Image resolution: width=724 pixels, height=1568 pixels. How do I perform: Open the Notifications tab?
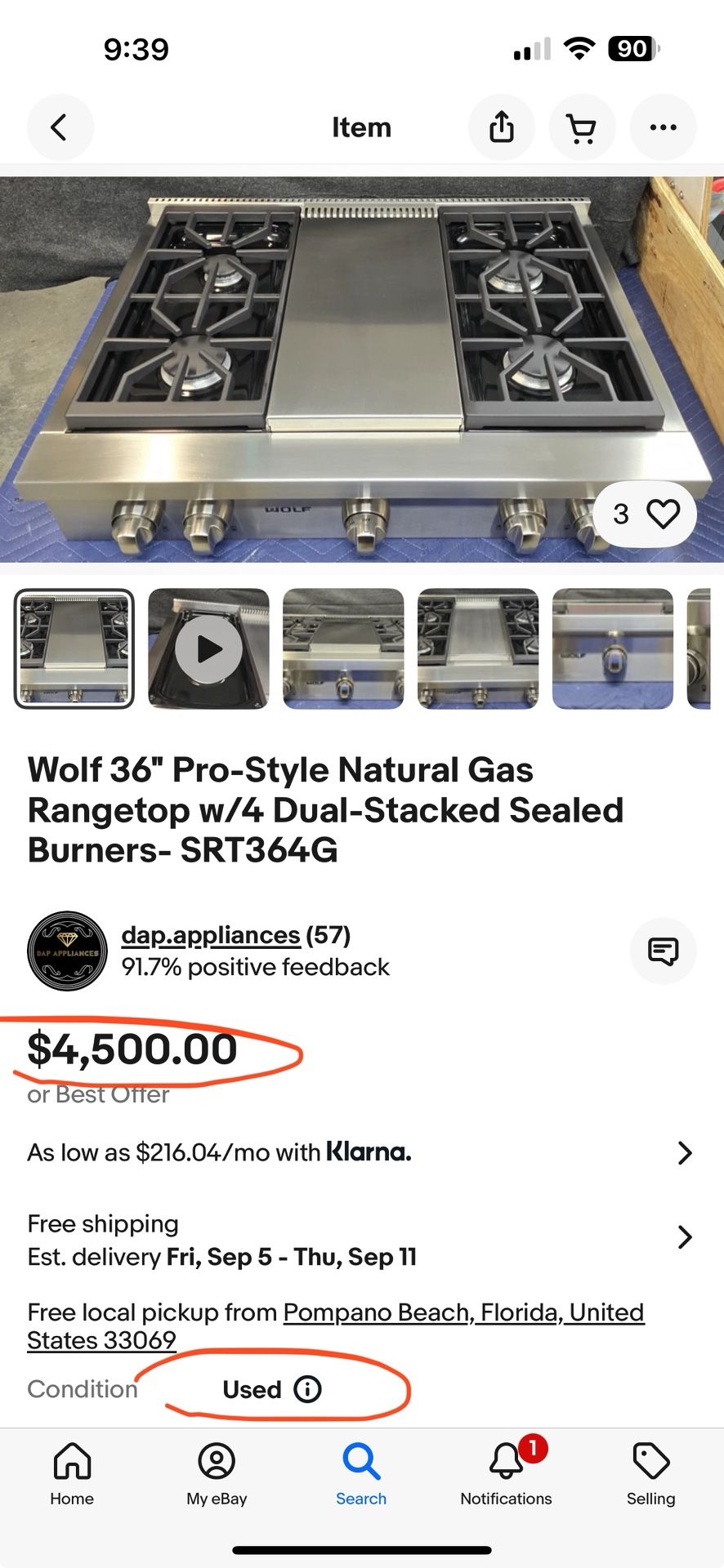506,1475
